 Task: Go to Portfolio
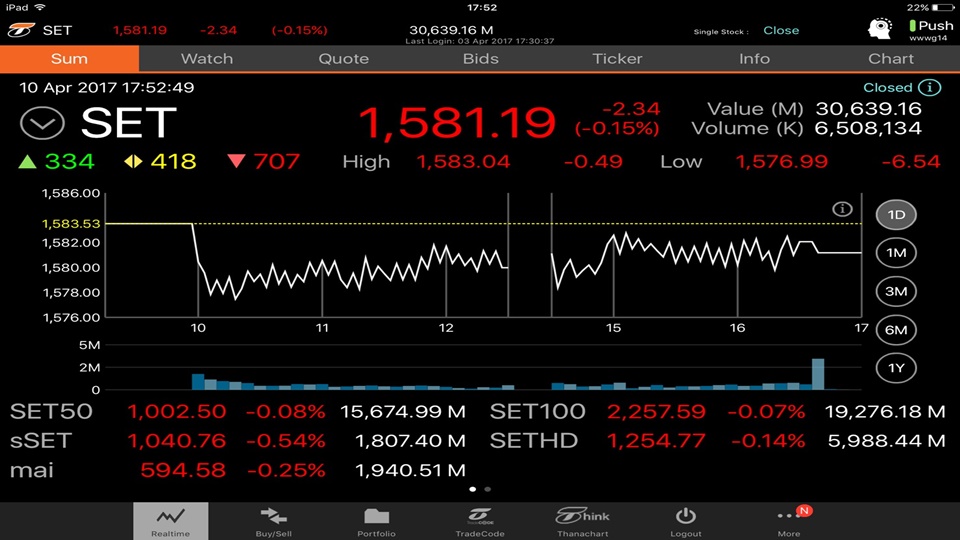376,521
